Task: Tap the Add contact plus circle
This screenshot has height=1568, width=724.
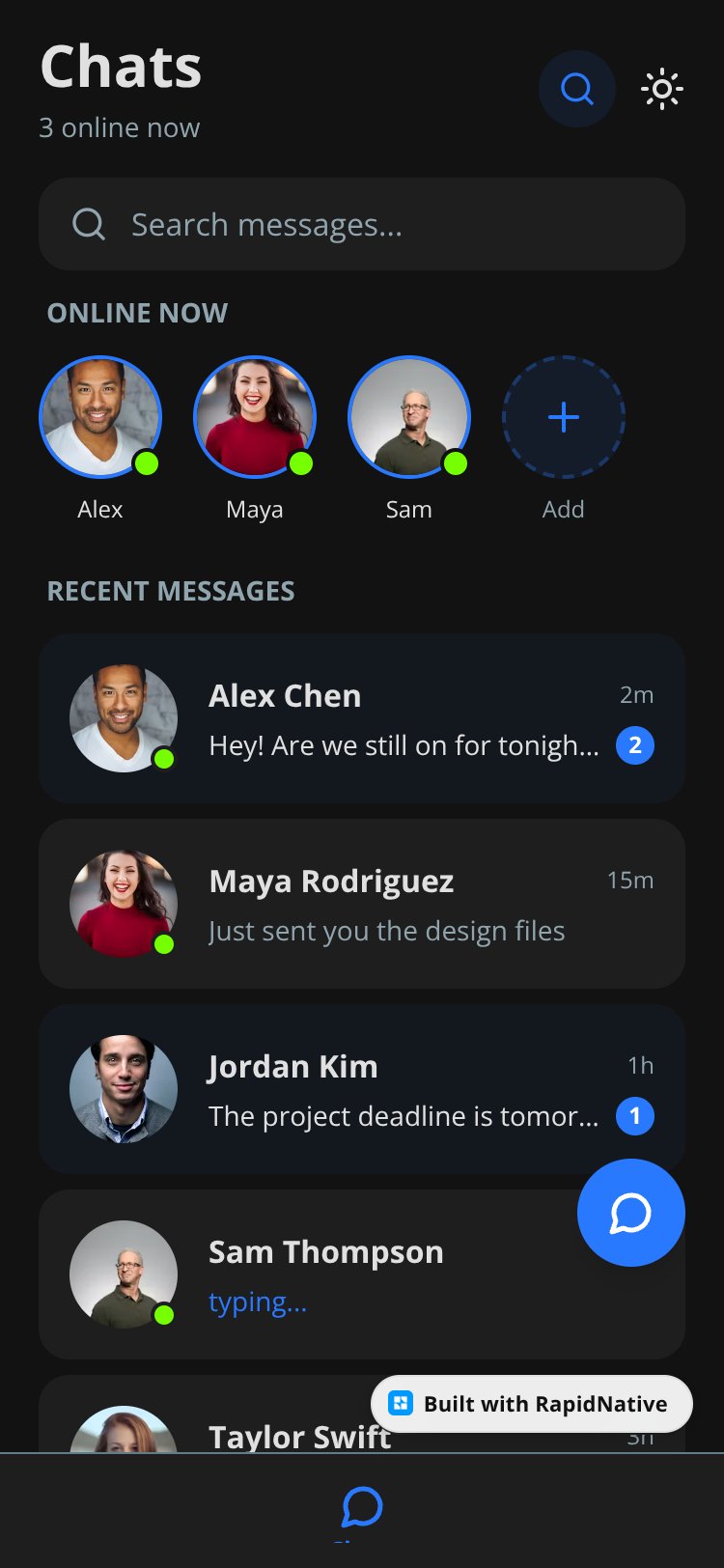Action: 564,417
